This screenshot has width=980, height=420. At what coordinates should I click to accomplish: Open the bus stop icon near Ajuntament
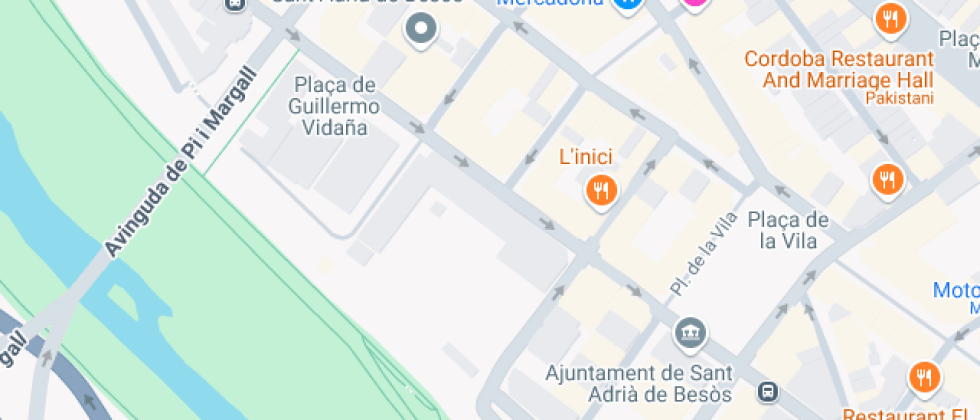click(x=768, y=392)
